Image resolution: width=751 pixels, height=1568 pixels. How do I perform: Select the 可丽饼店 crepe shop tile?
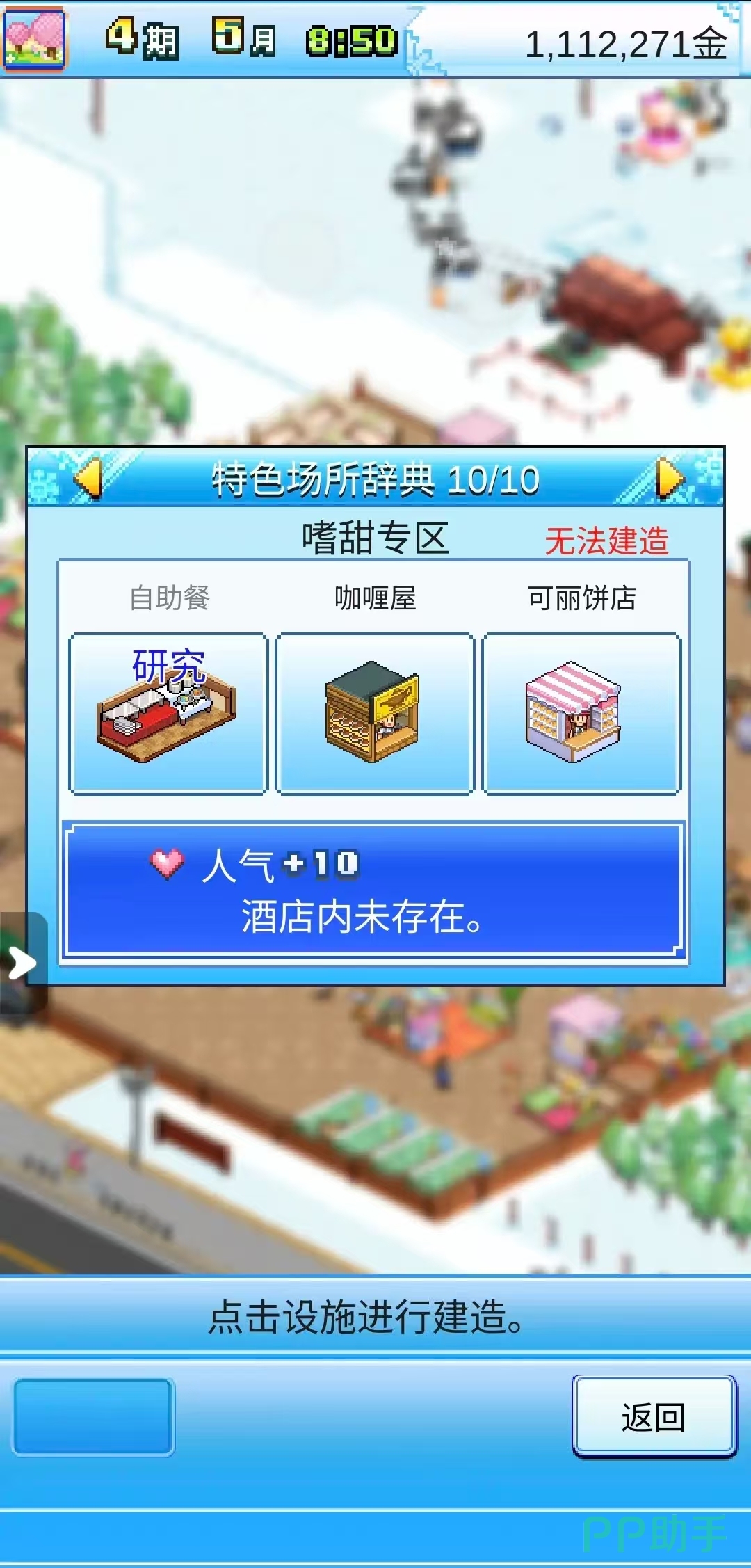pos(581,713)
